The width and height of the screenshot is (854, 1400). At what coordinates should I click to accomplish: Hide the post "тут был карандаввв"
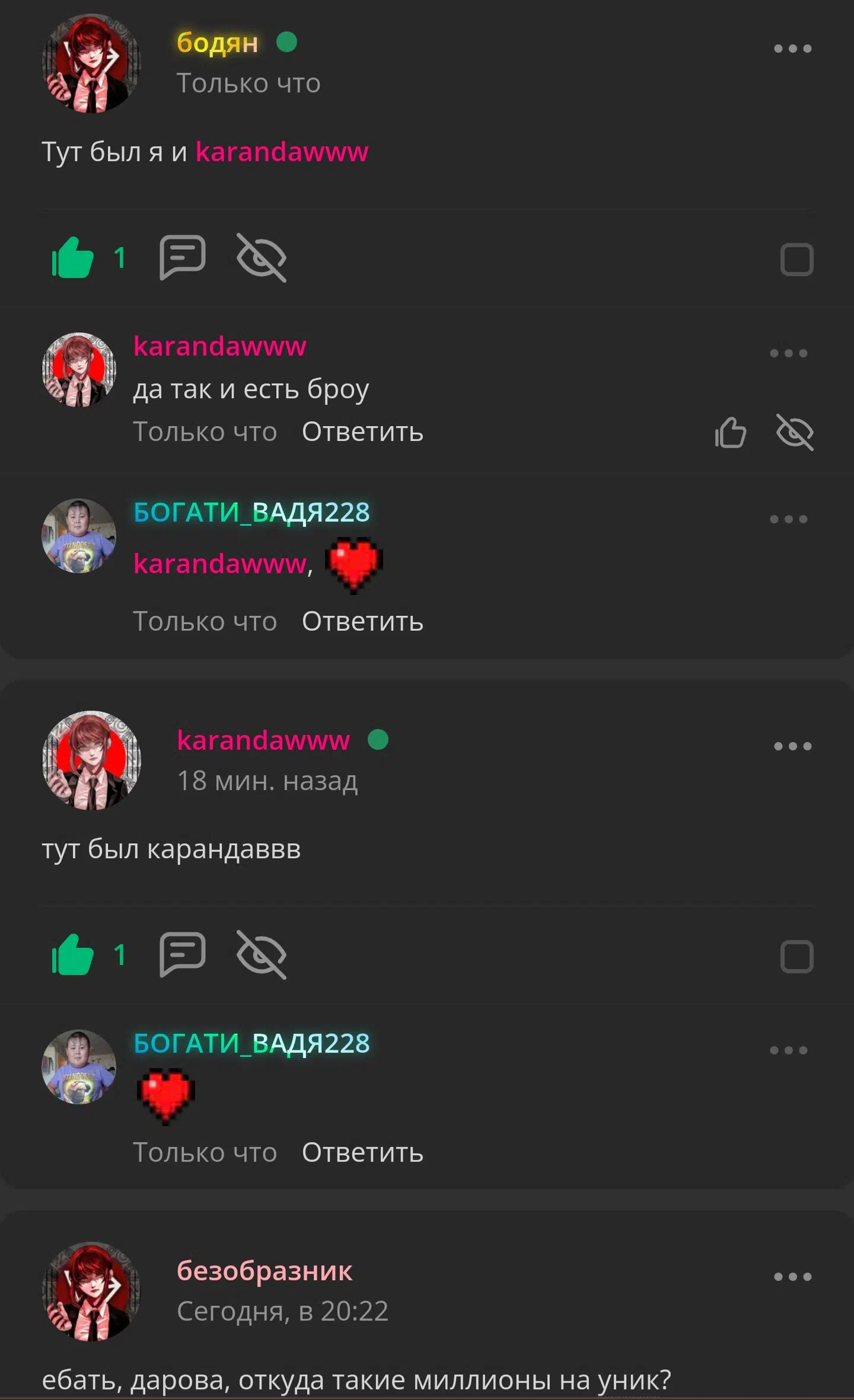(262, 954)
